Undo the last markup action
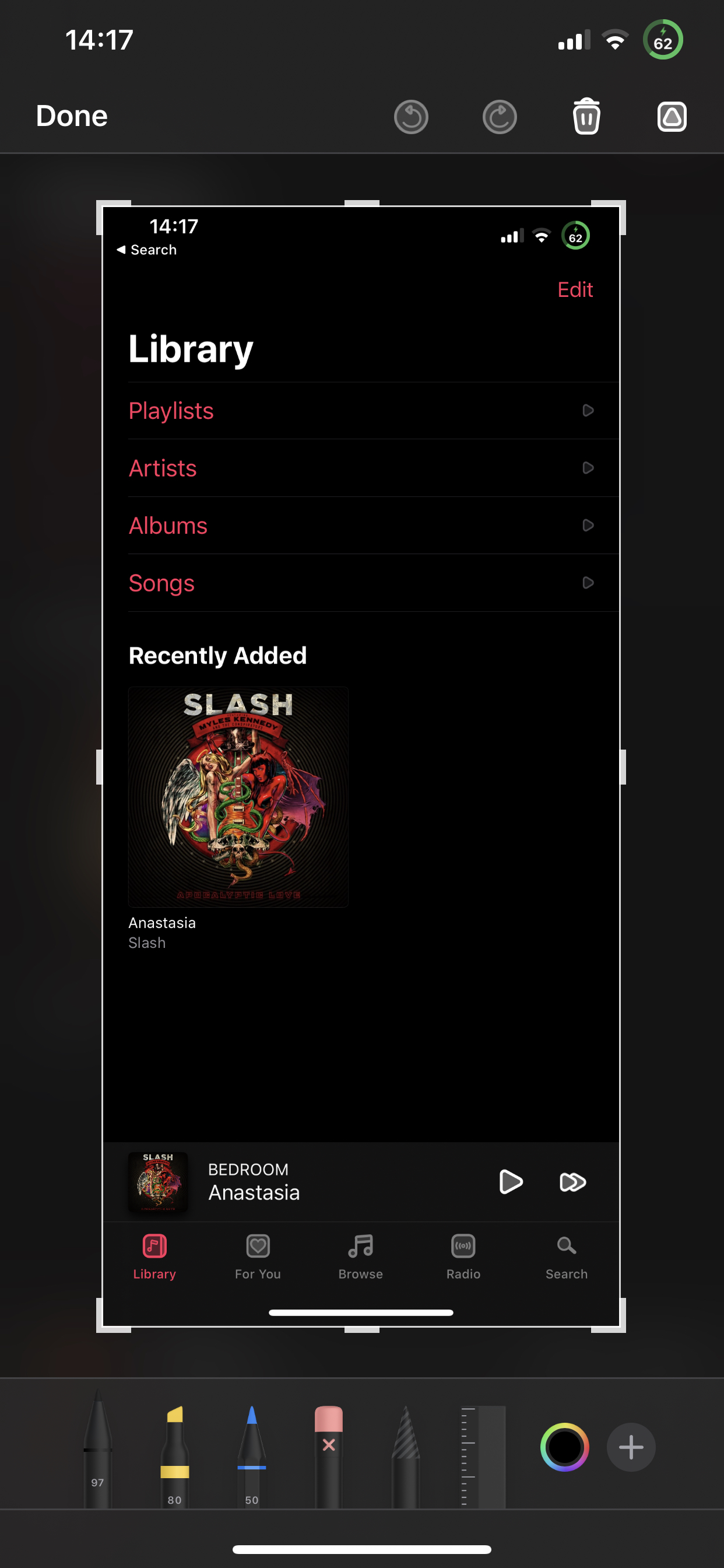Screen dimensions: 724x1568 pyautogui.click(x=410, y=117)
